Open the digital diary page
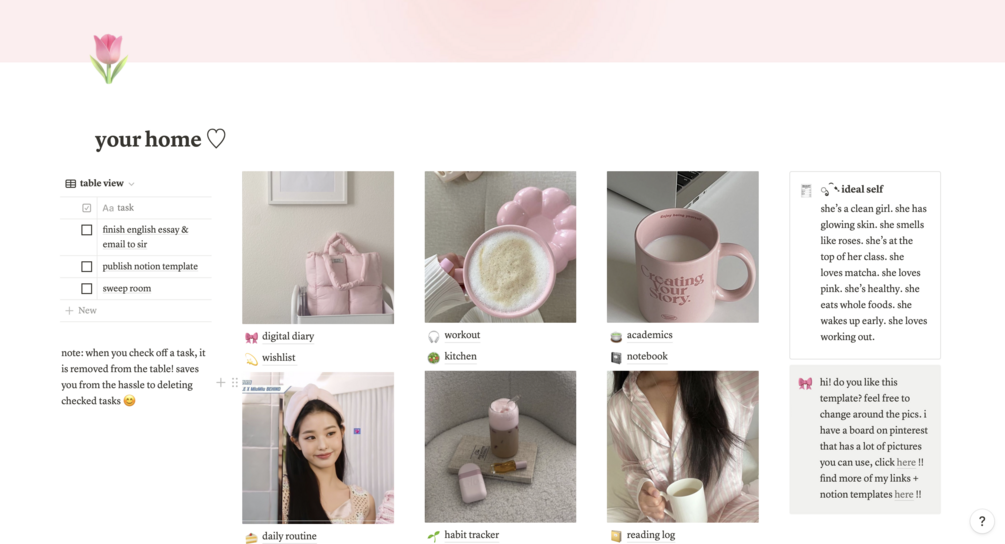Viewport: 1005px width, 544px height. click(x=287, y=337)
